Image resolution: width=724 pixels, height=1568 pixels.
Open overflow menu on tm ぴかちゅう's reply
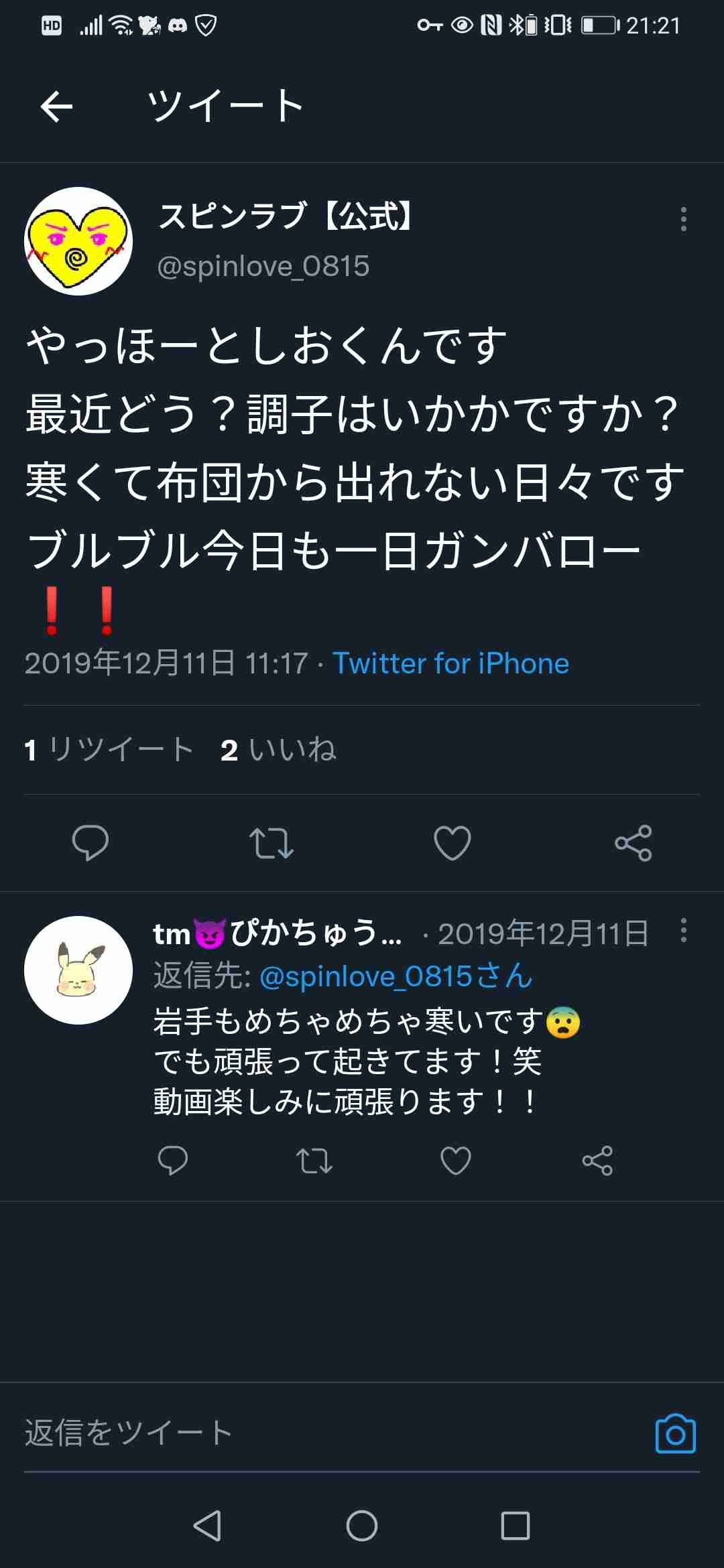click(x=683, y=930)
